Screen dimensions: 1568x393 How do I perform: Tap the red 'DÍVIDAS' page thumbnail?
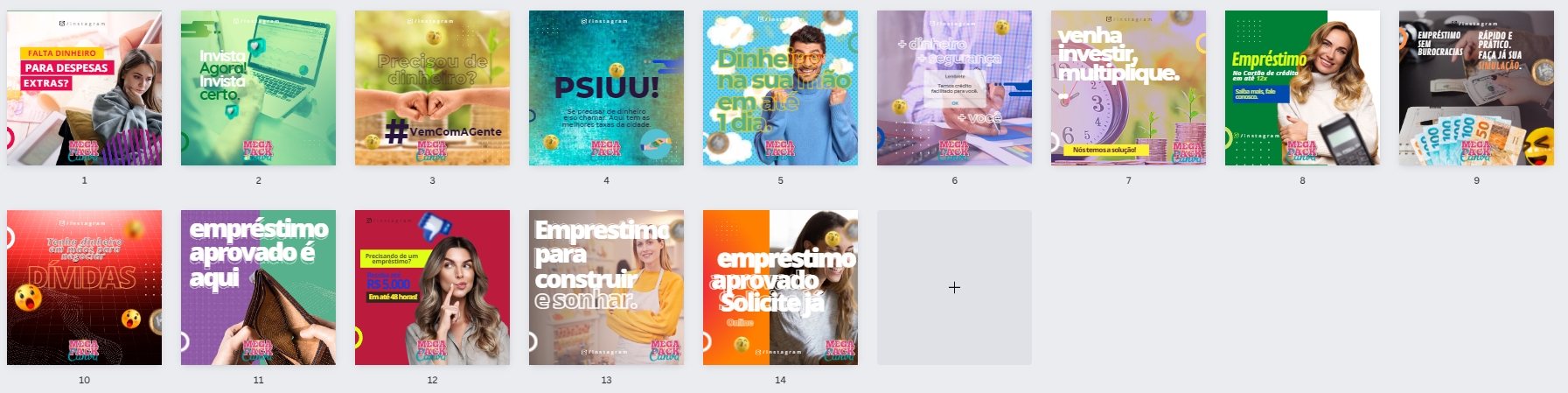(84, 287)
